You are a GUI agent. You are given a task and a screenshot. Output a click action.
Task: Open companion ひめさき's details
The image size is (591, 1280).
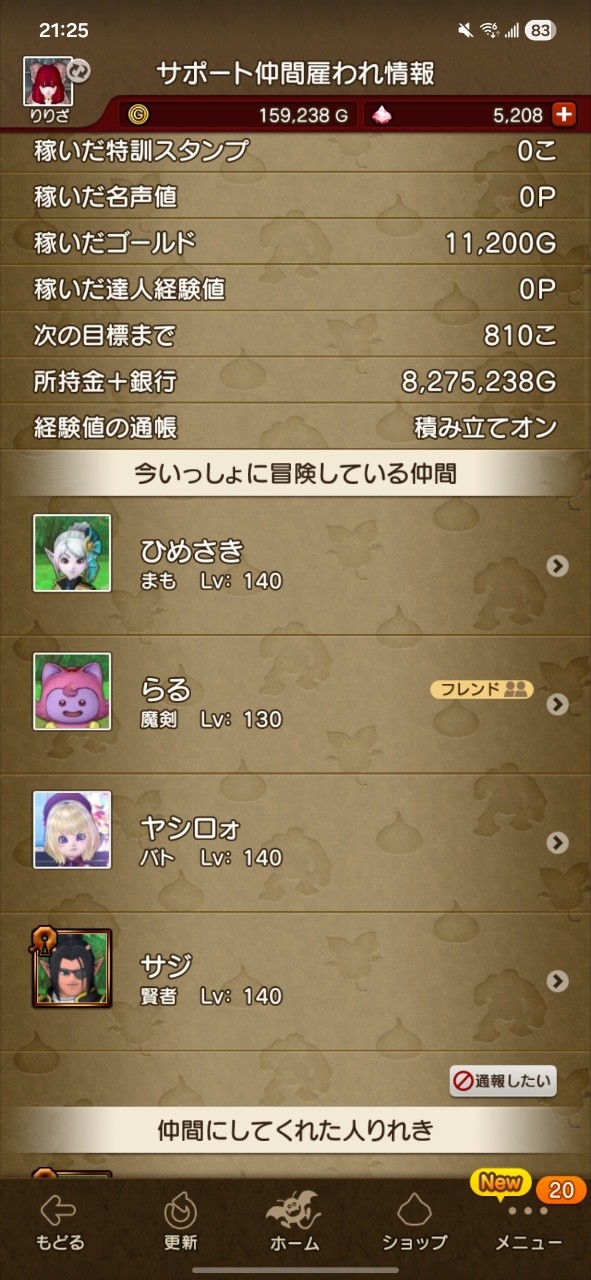(295, 566)
